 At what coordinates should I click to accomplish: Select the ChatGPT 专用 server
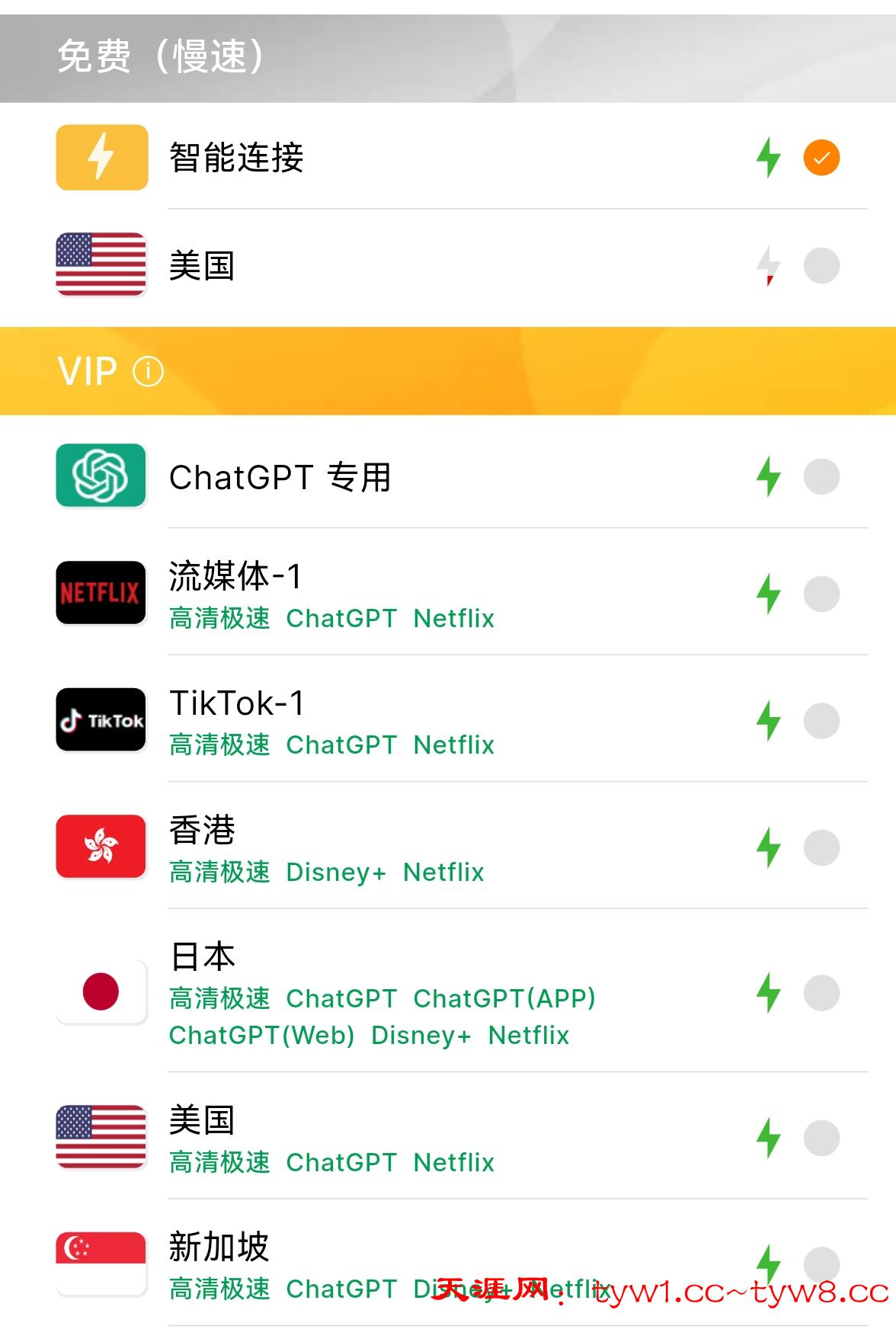click(x=821, y=477)
